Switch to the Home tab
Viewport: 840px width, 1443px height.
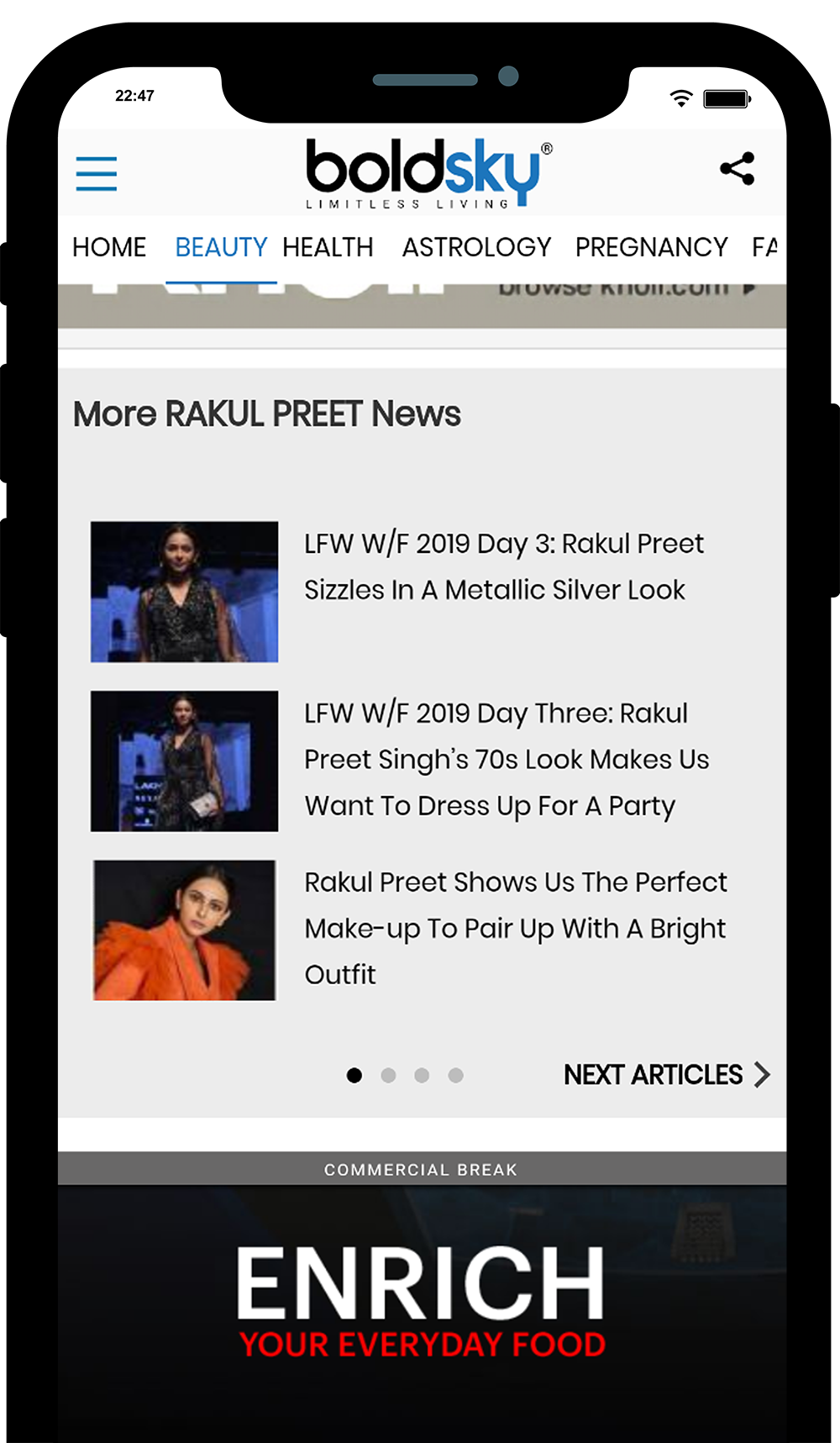coord(109,247)
